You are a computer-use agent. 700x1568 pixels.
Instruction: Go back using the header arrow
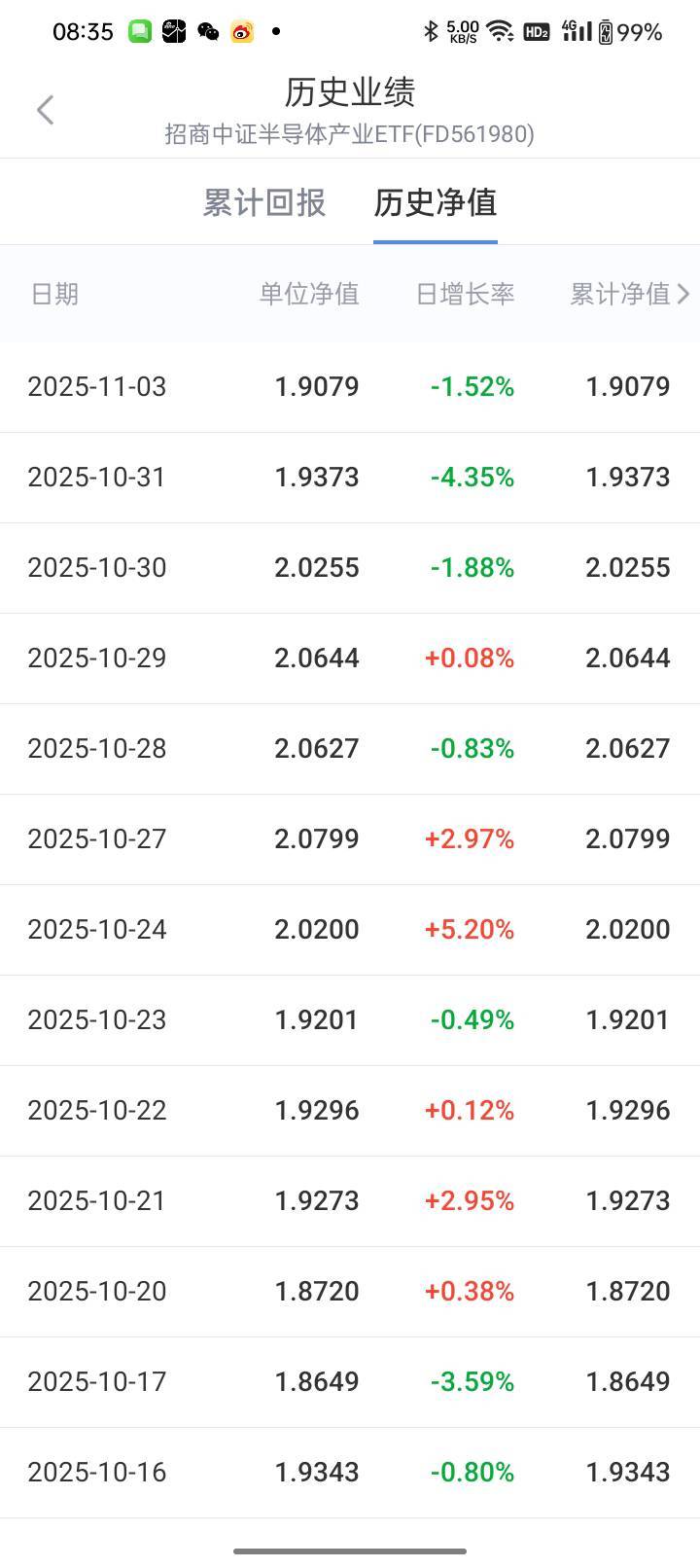click(45, 110)
